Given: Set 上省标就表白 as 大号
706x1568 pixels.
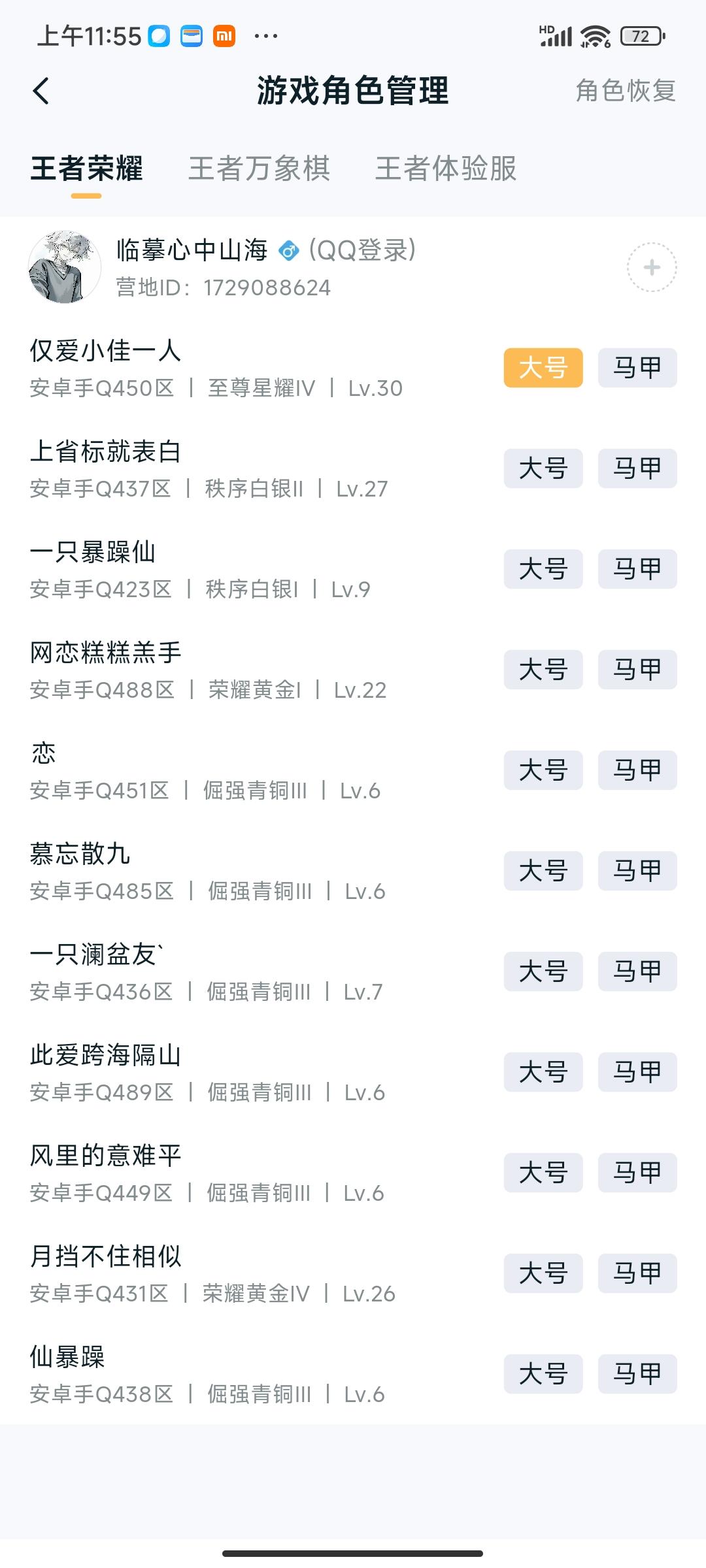Looking at the screenshot, I should pos(543,468).
